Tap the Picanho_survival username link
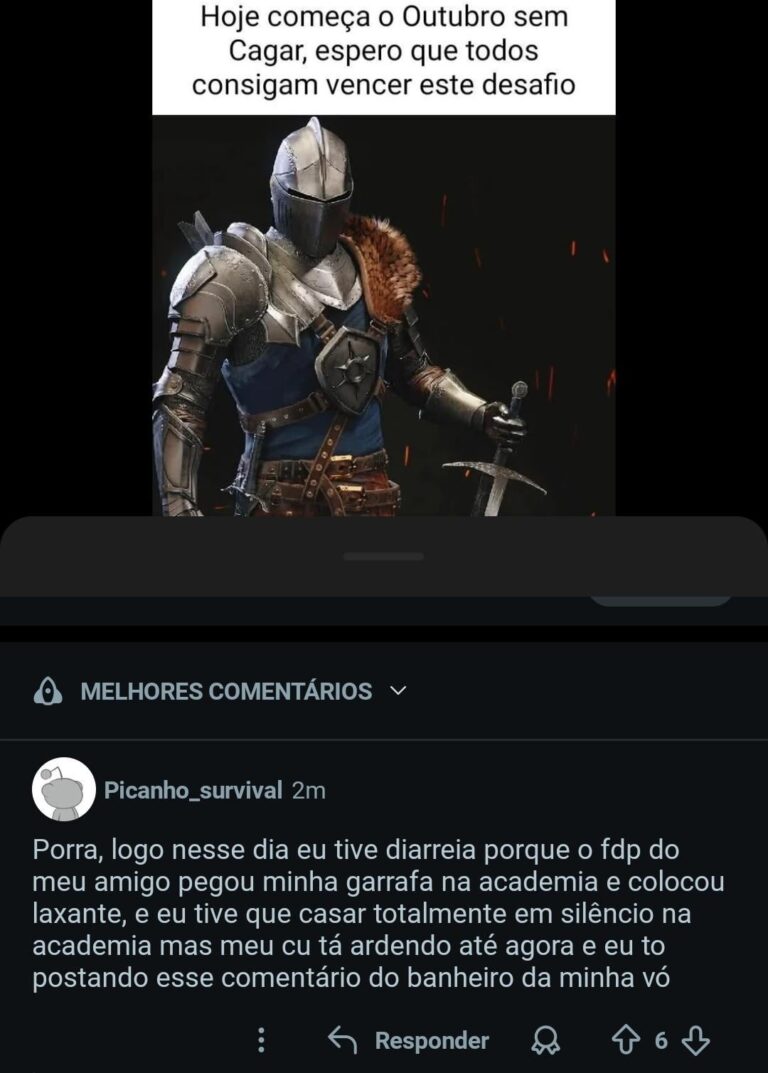 (193, 790)
